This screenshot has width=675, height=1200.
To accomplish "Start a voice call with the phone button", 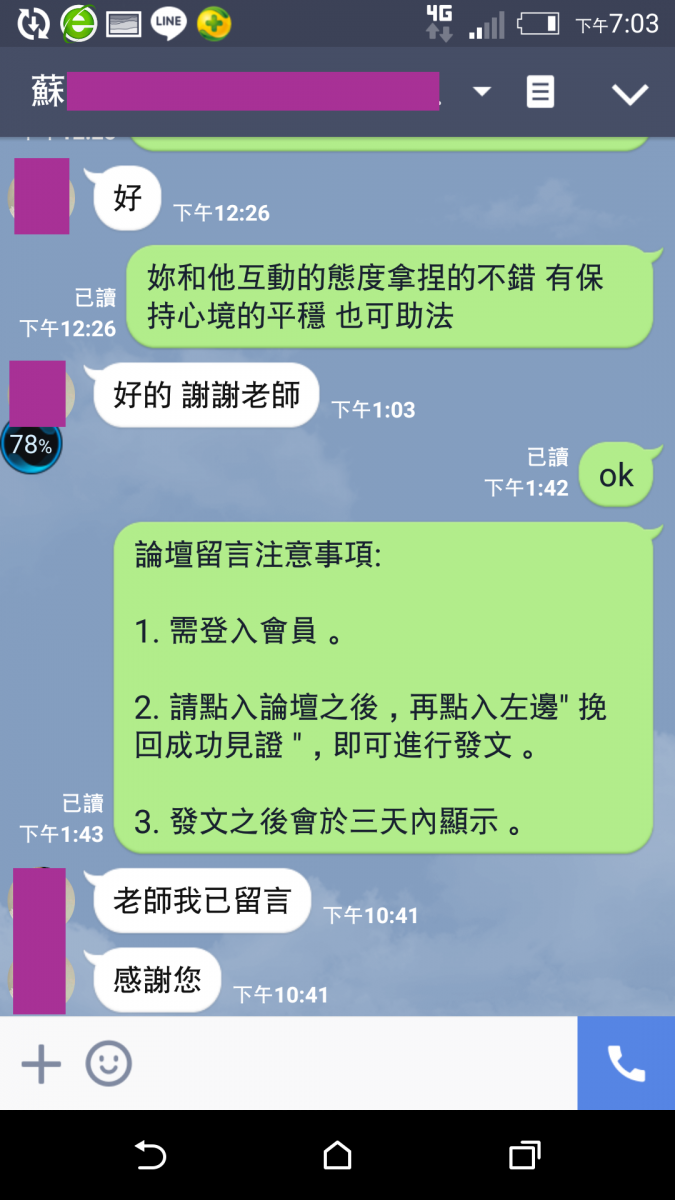I will (x=626, y=1064).
